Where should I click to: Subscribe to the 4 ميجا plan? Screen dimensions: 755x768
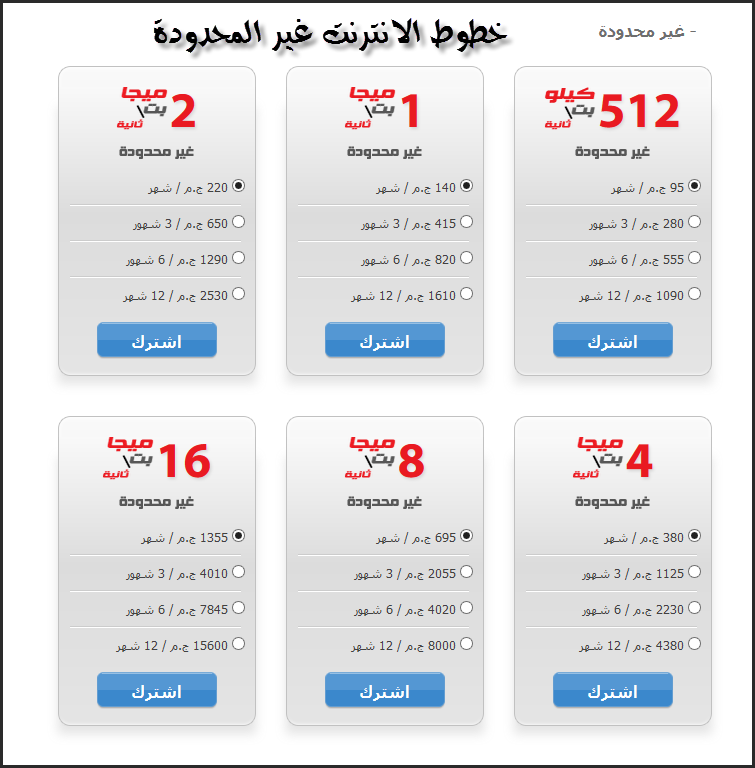[x=612, y=690]
